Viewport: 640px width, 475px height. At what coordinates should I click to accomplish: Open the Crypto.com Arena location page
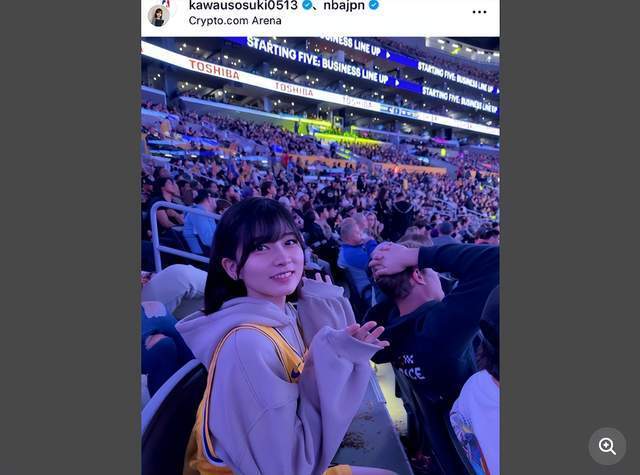[x=235, y=20]
